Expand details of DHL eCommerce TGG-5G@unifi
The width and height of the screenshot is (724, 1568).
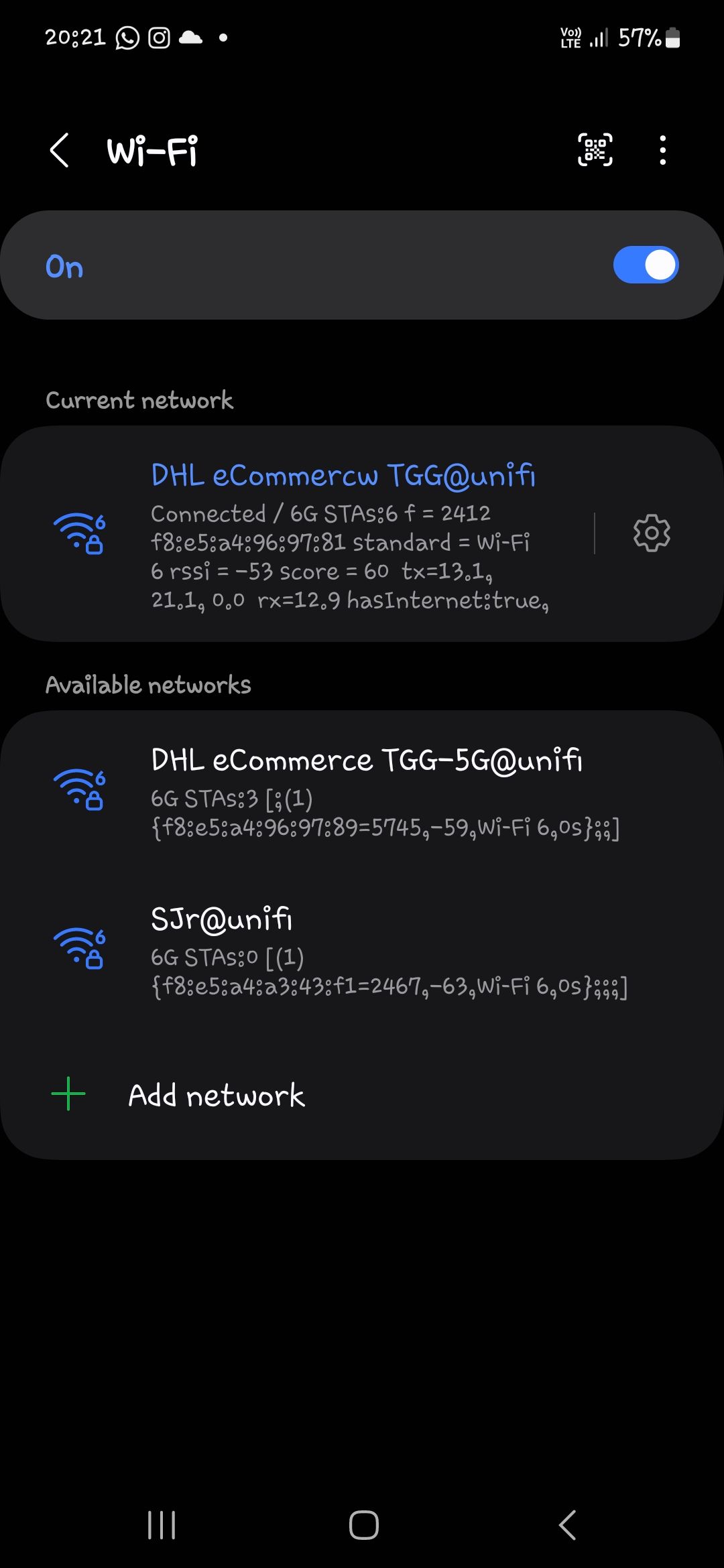click(366, 791)
